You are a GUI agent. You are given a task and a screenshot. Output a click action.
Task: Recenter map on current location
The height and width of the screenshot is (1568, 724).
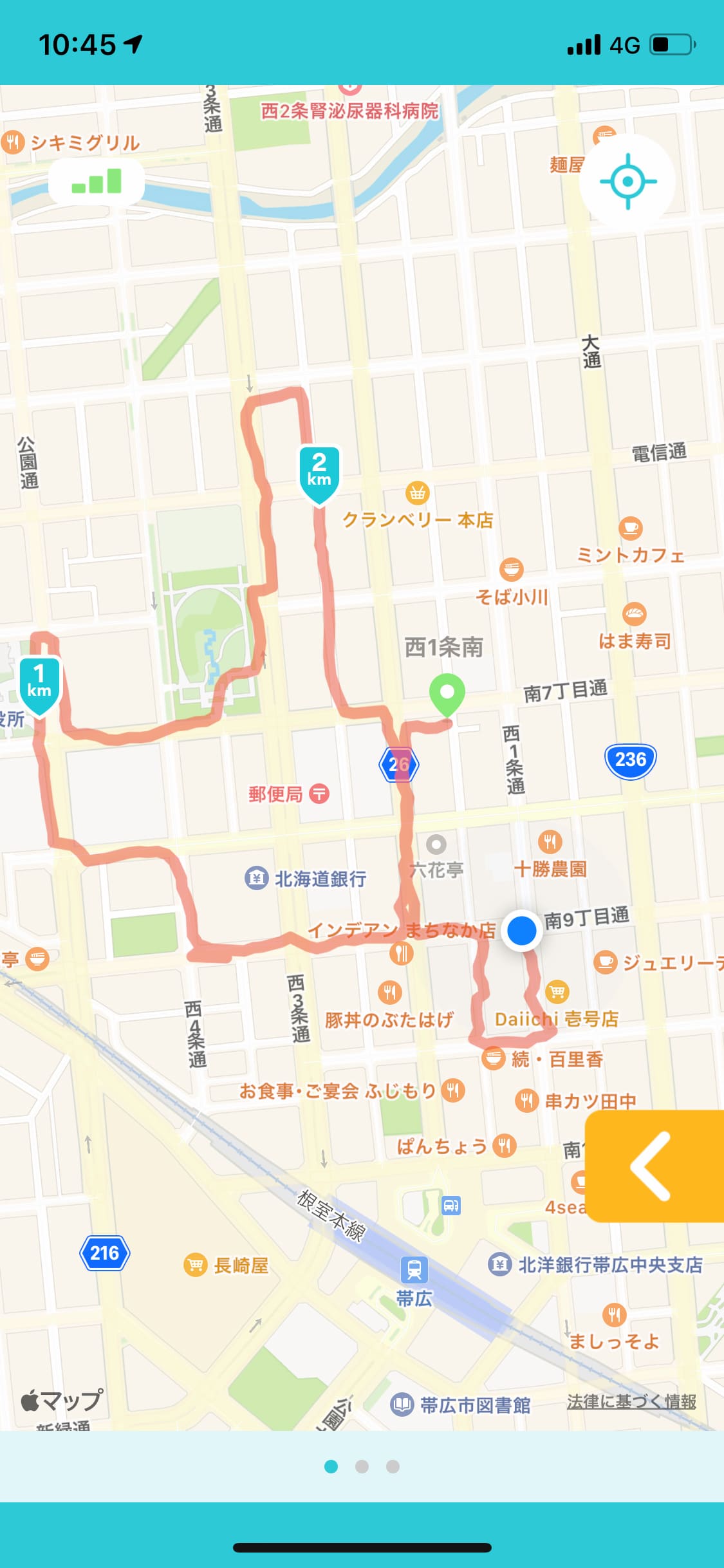point(627,181)
